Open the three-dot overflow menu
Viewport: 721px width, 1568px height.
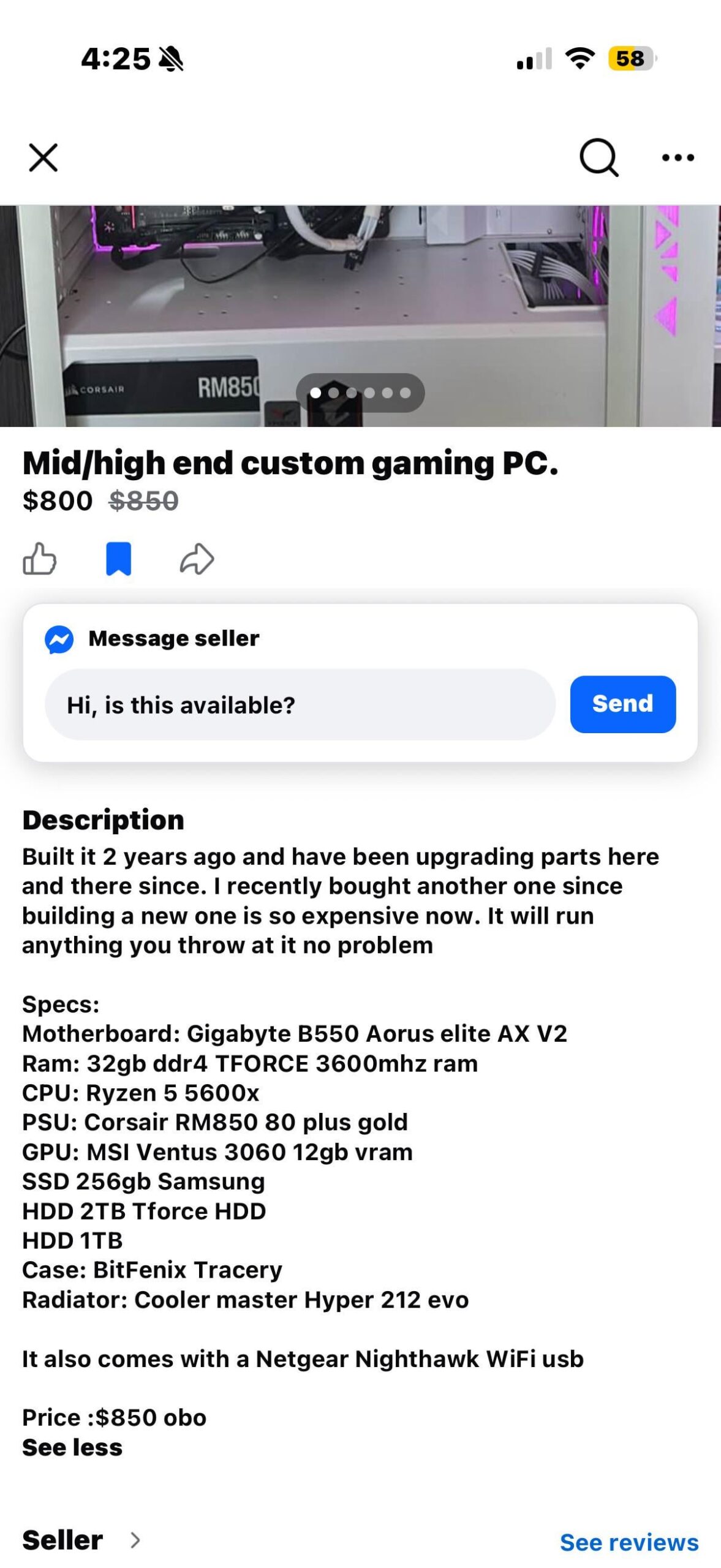point(678,158)
